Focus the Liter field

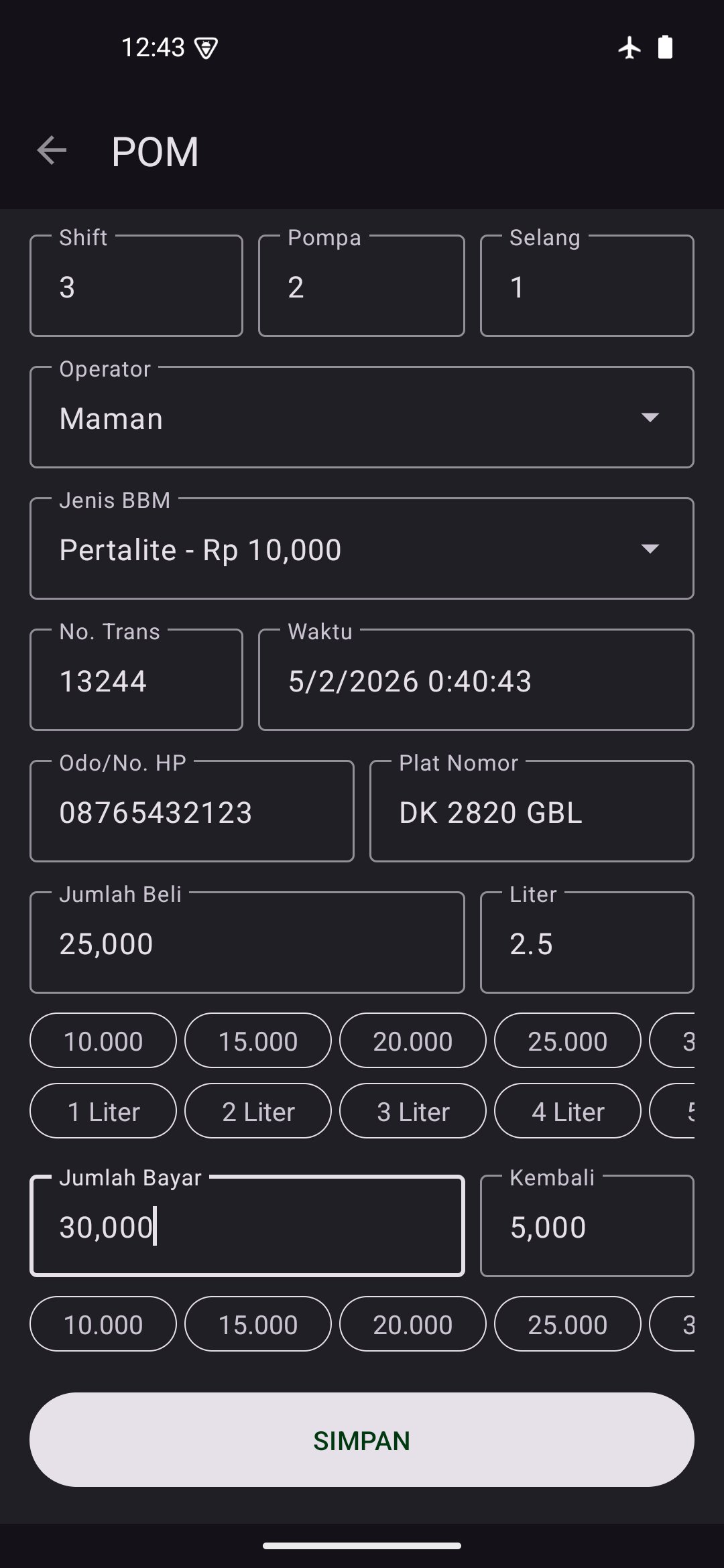(587, 943)
